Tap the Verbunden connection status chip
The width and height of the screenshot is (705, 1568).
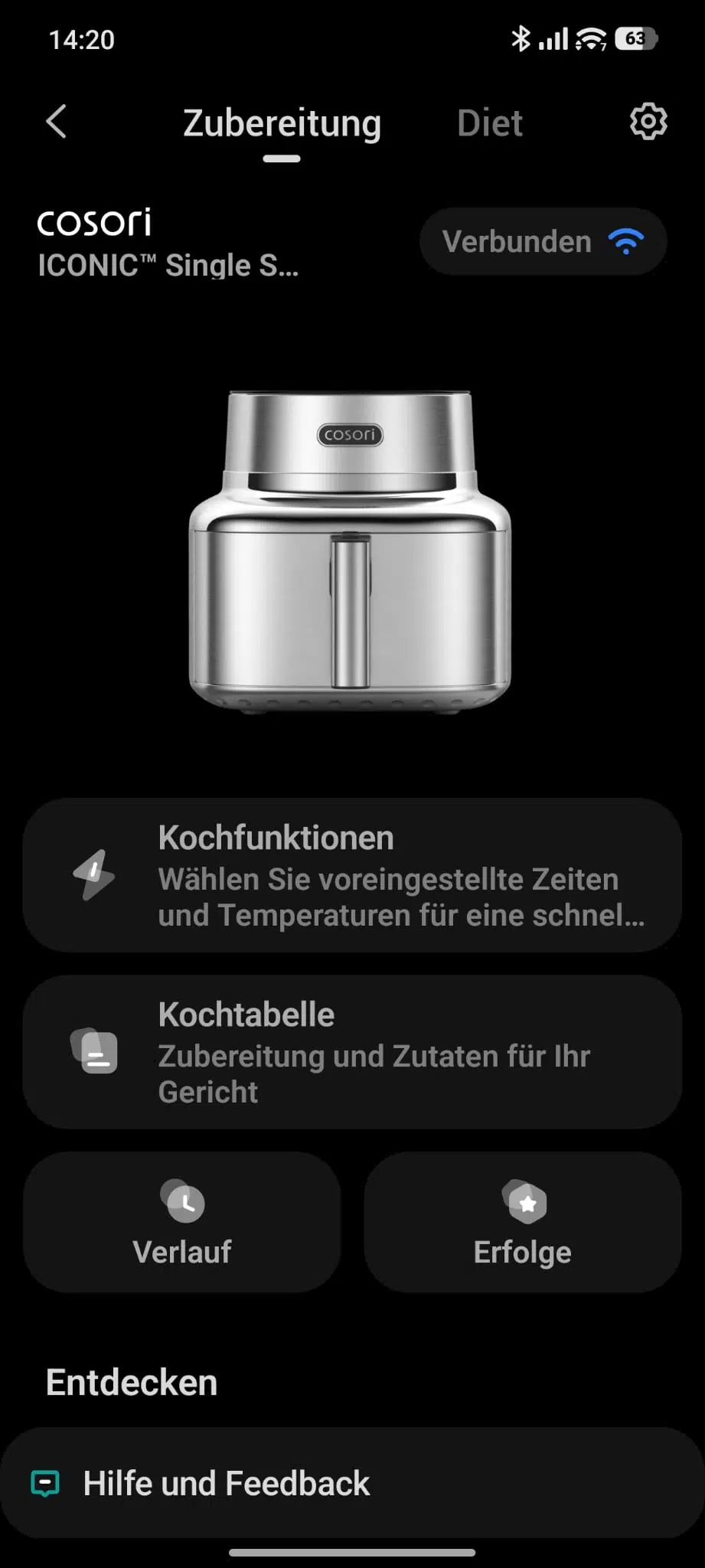click(x=543, y=242)
